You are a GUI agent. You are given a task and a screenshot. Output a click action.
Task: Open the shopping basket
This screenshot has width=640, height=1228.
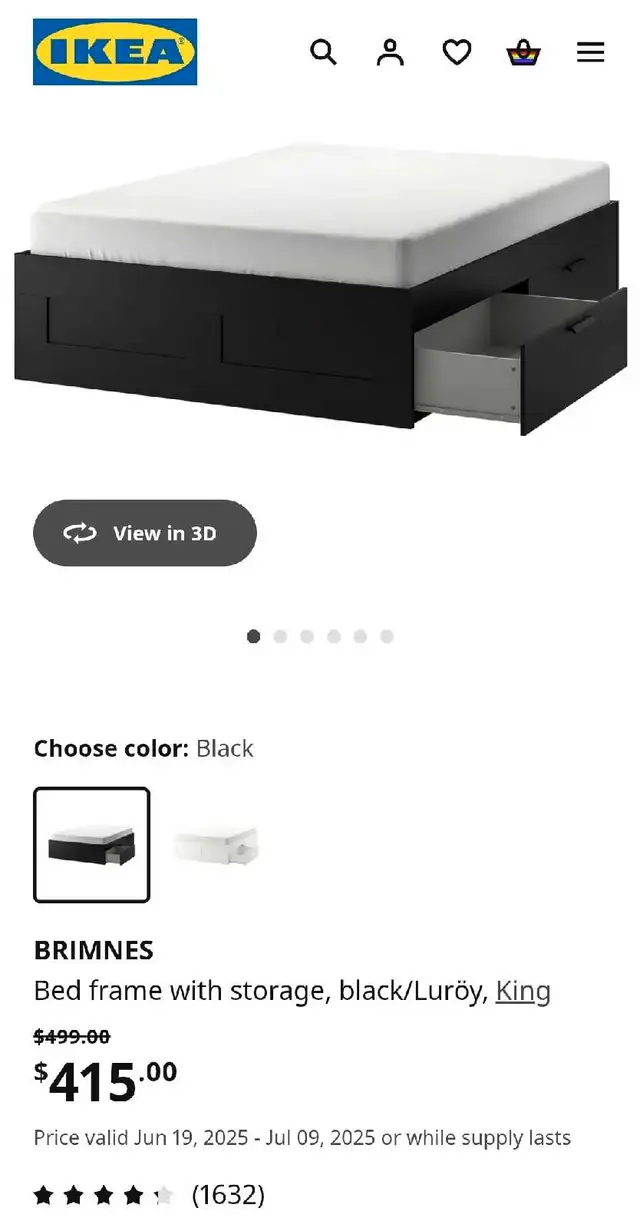(x=523, y=52)
